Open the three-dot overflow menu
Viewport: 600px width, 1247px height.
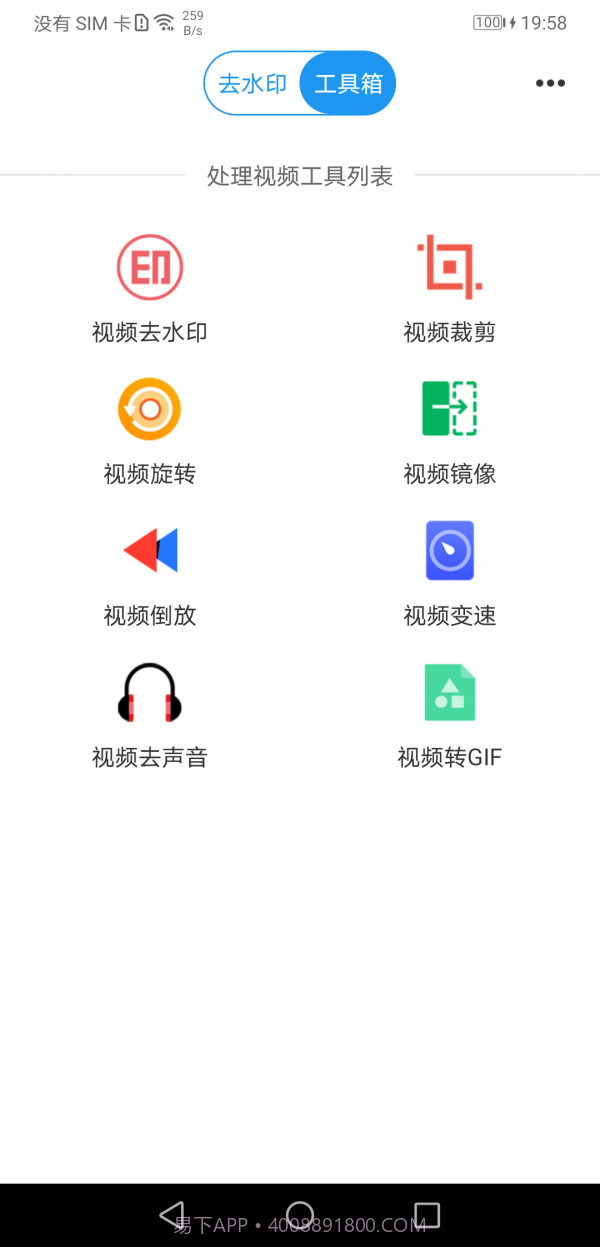click(550, 84)
